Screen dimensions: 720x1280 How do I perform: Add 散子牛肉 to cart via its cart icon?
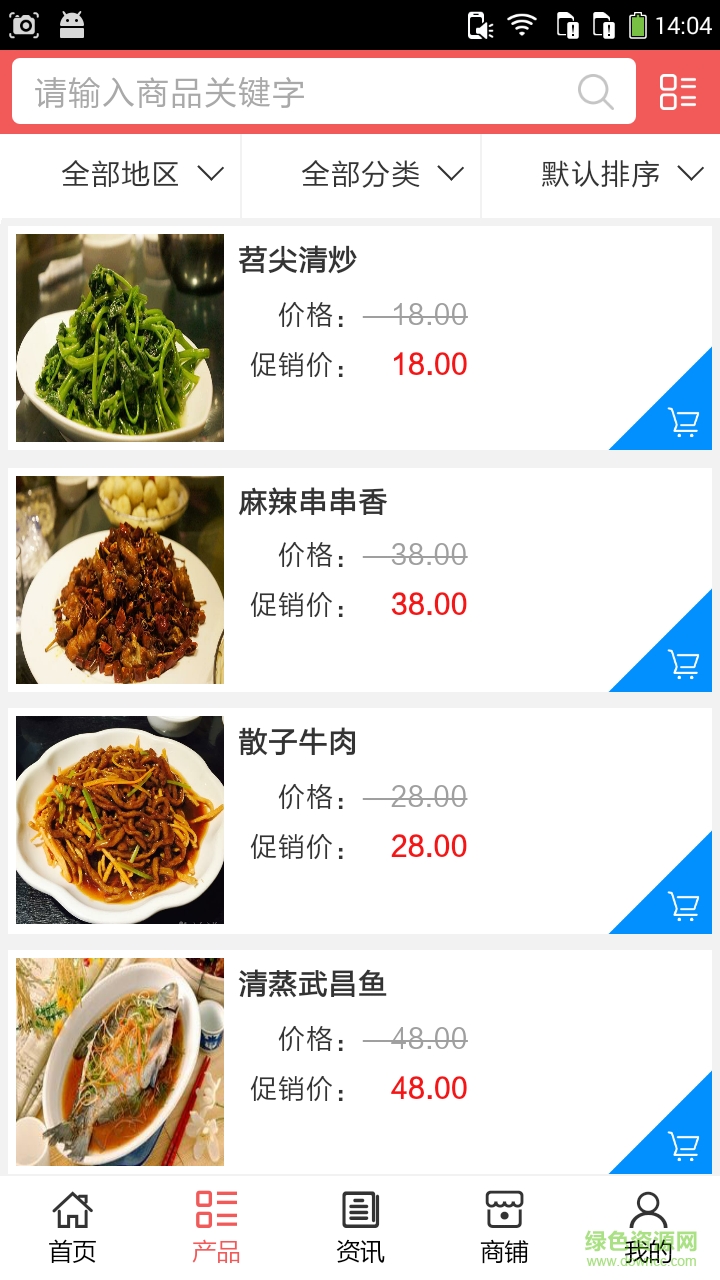(x=683, y=906)
